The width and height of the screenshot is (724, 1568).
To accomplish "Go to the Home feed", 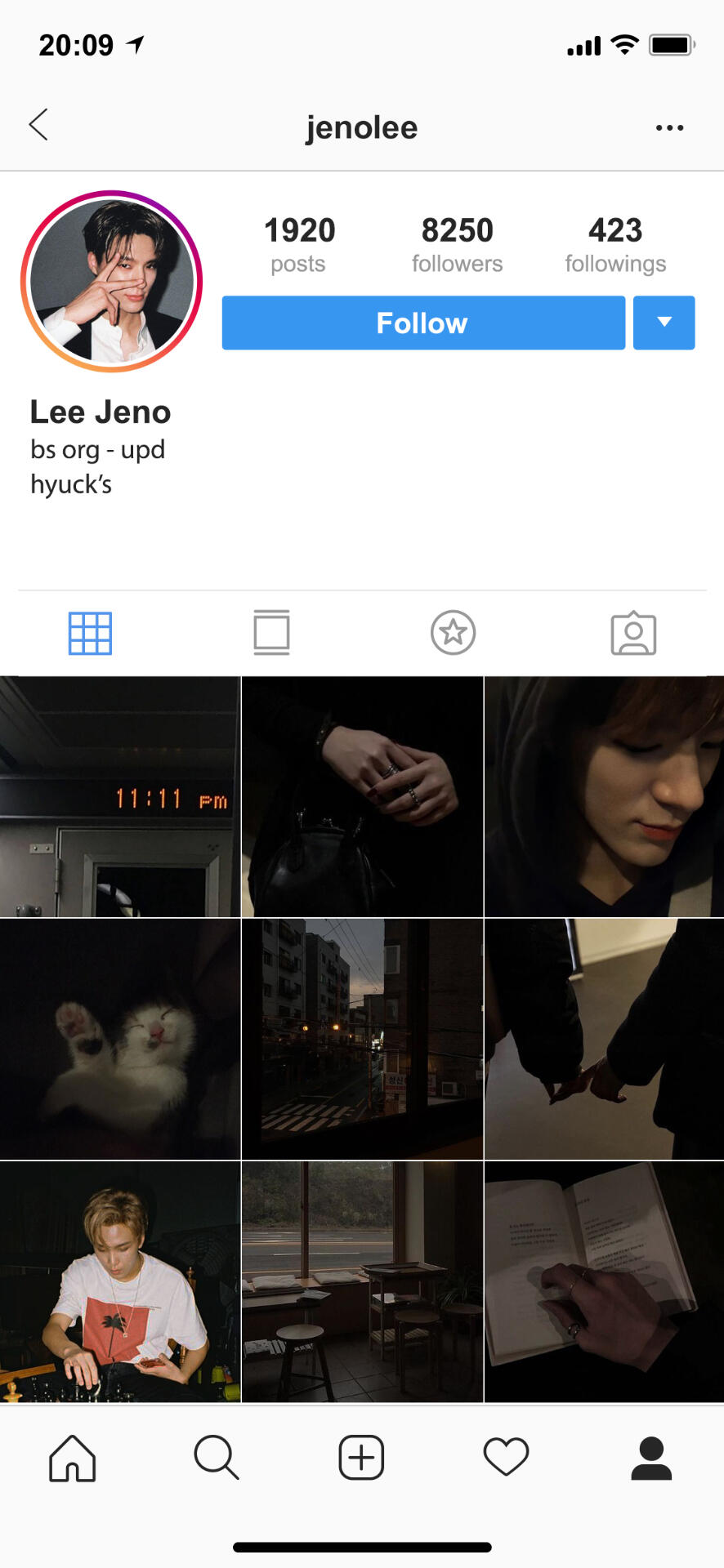I will (x=73, y=1458).
